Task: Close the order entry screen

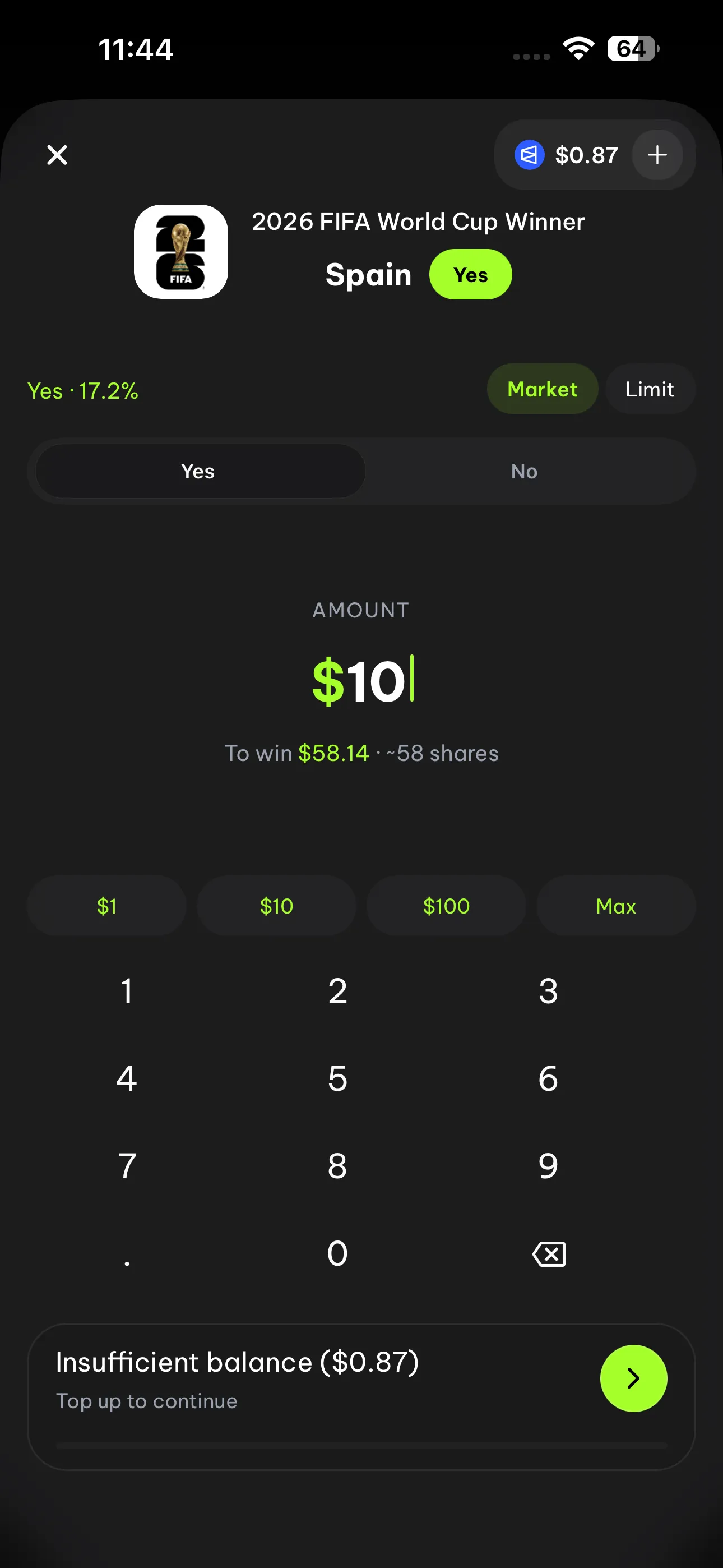Action: point(57,155)
